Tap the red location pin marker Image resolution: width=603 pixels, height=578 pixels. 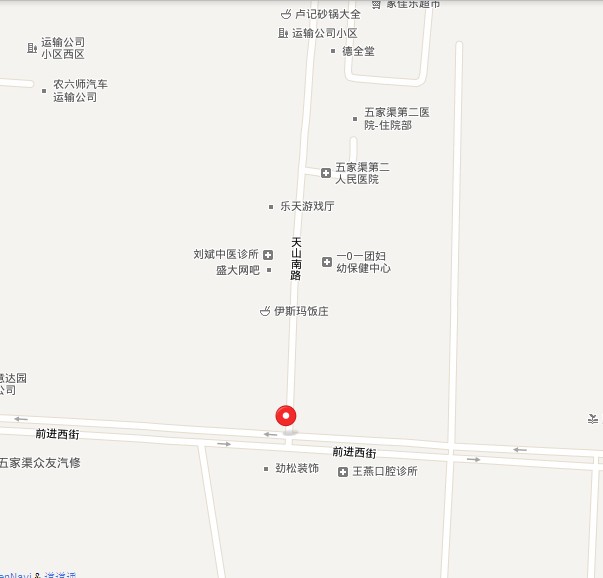(286, 416)
